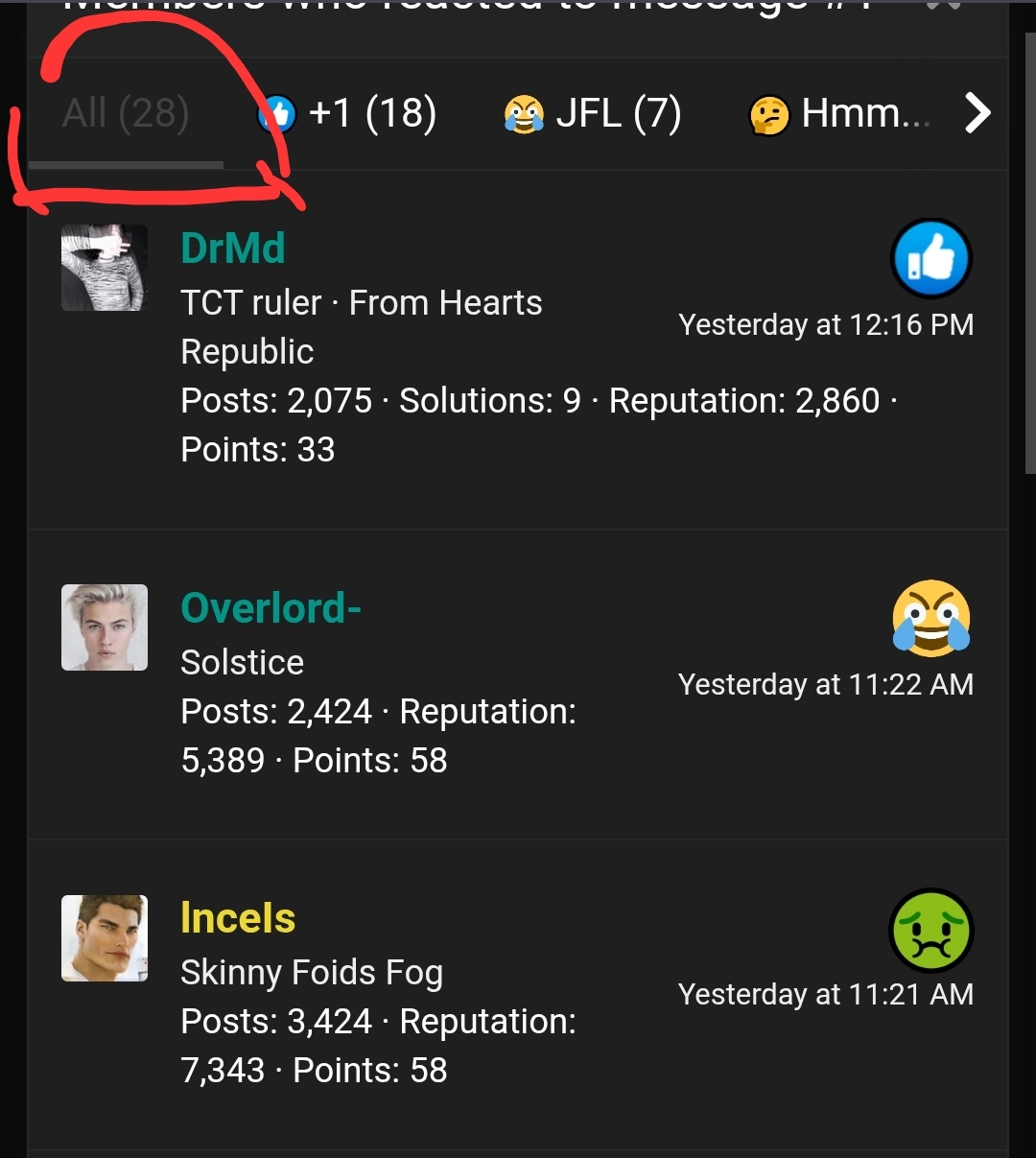Open Incels user profile
The width and height of the screenshot is (1036, 1158).
(x=238, y=918)
